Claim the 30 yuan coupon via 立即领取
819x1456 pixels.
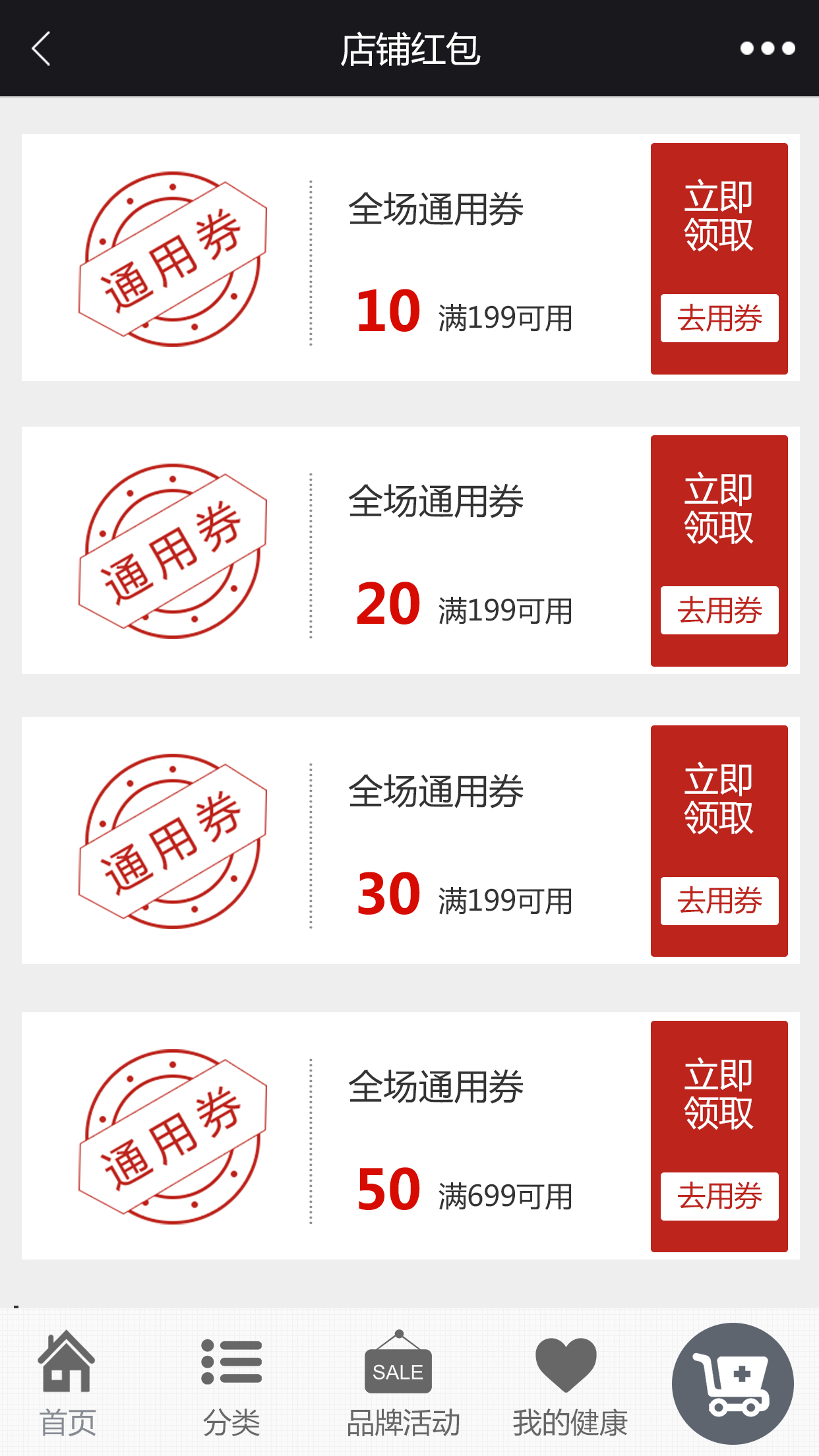click(718, 804)
